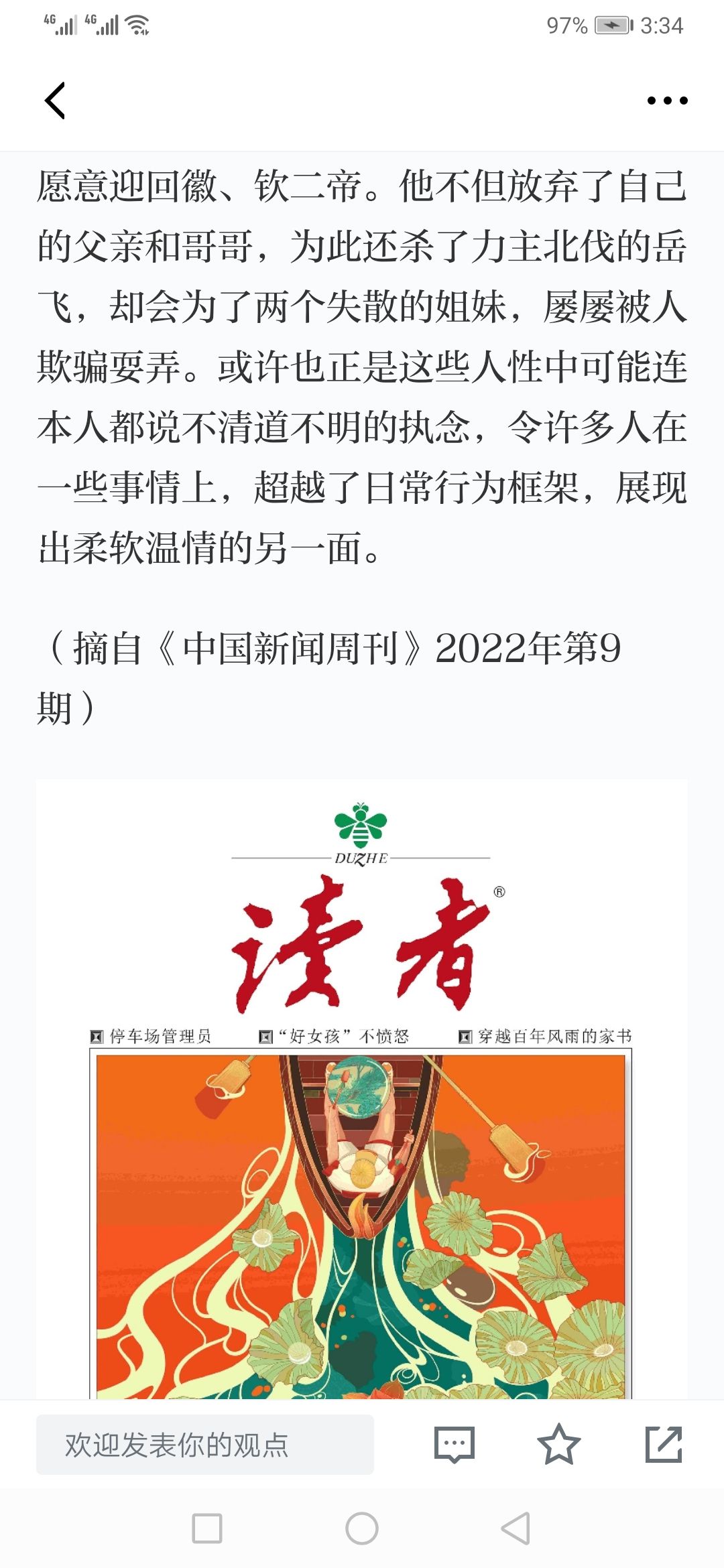Favorite this article with the star icon
The width and height of the screenshot is (724, 1568).
tap(558, 1444)
